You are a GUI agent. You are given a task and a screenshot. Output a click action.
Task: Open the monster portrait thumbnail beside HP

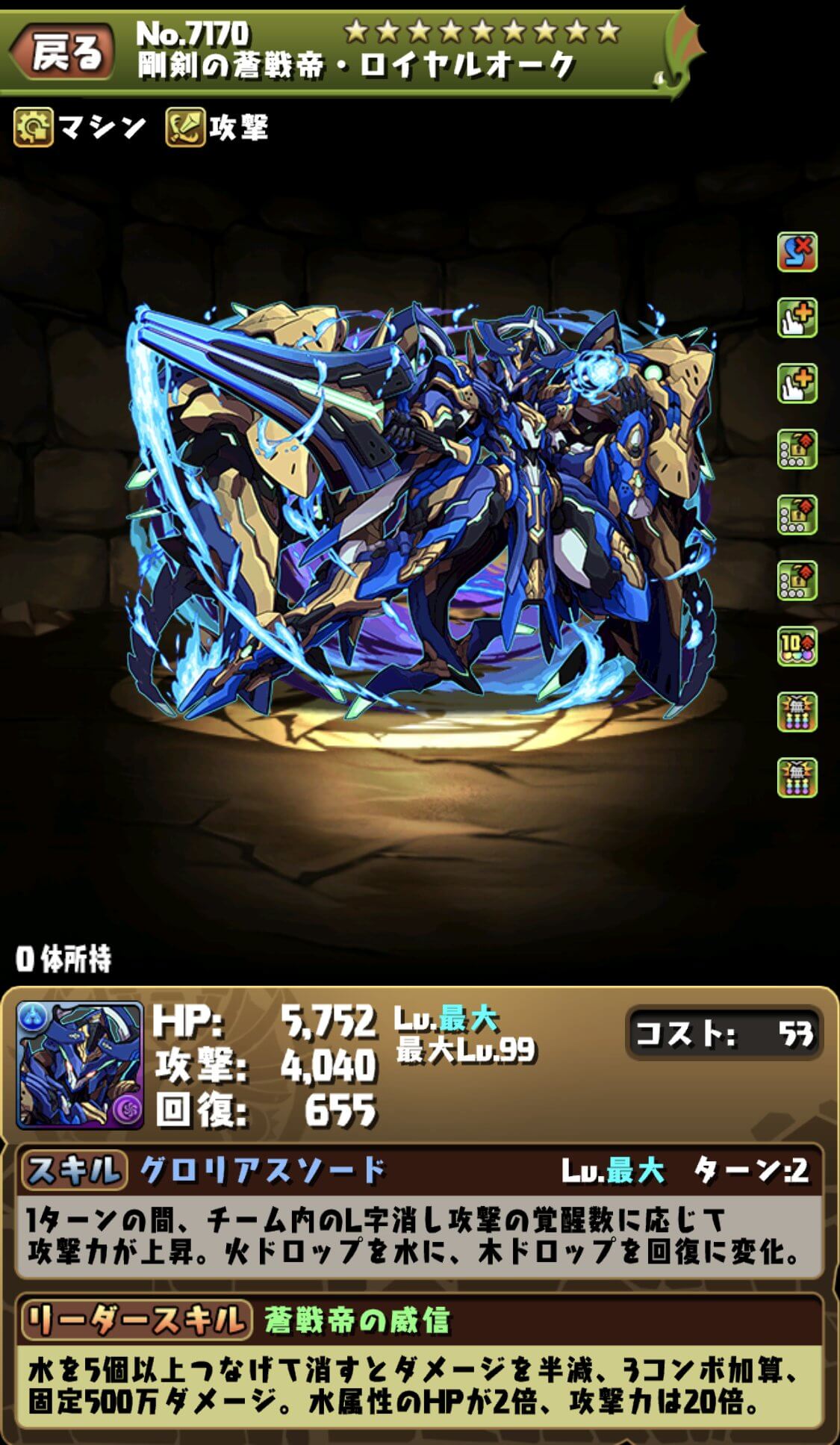(x=80, y=1065)
